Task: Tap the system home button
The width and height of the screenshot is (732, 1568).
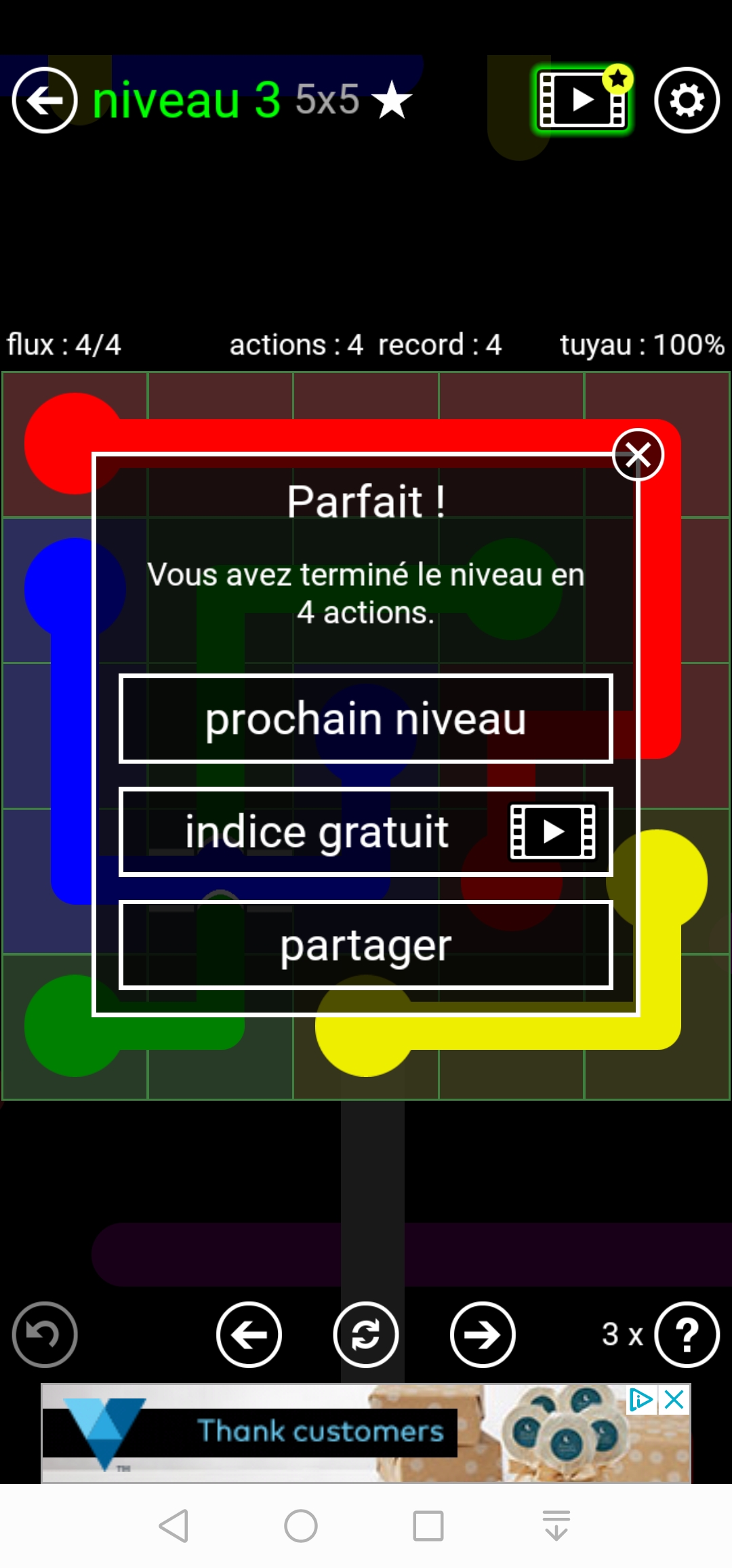Action: [x=301, y=1526]
